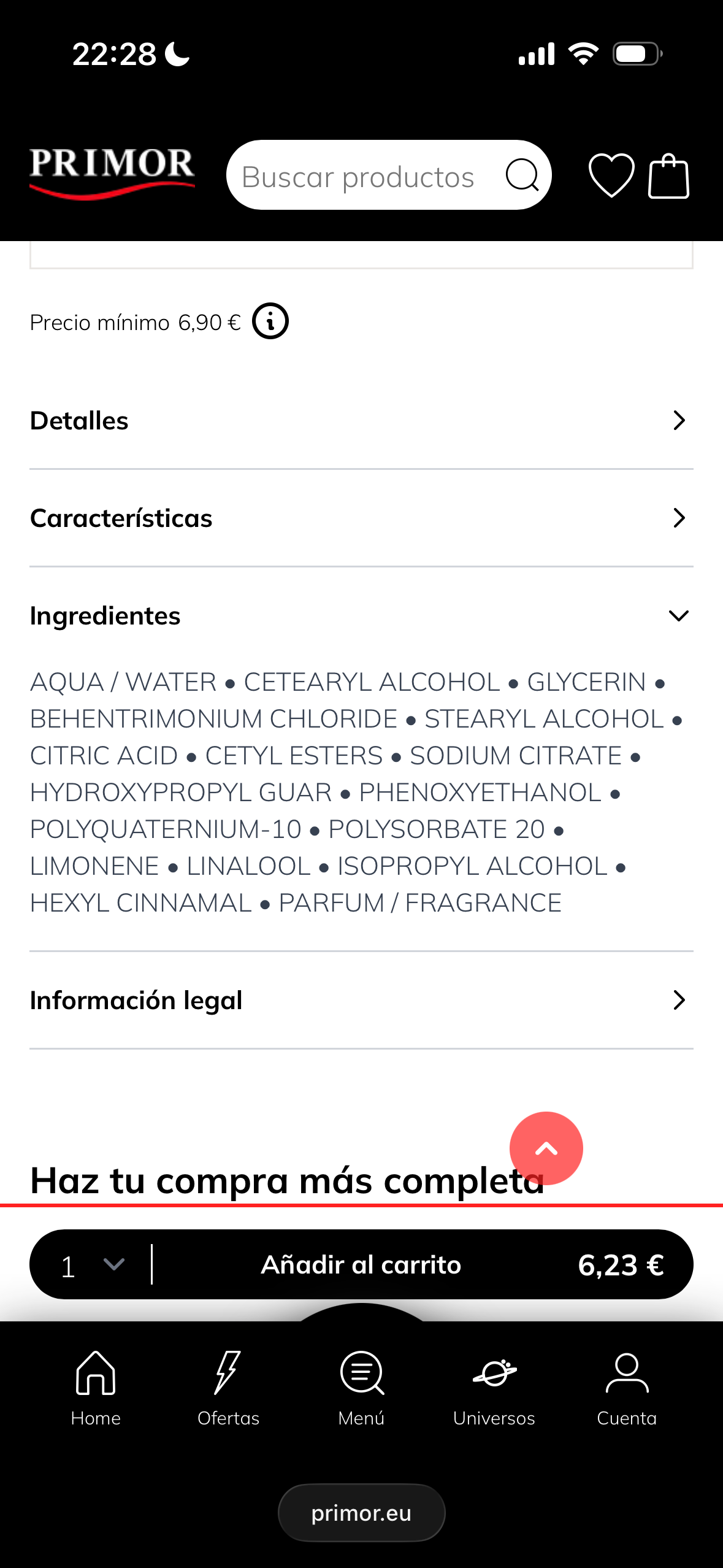
Task: Expand the Características section
Action: click(361, 518)
